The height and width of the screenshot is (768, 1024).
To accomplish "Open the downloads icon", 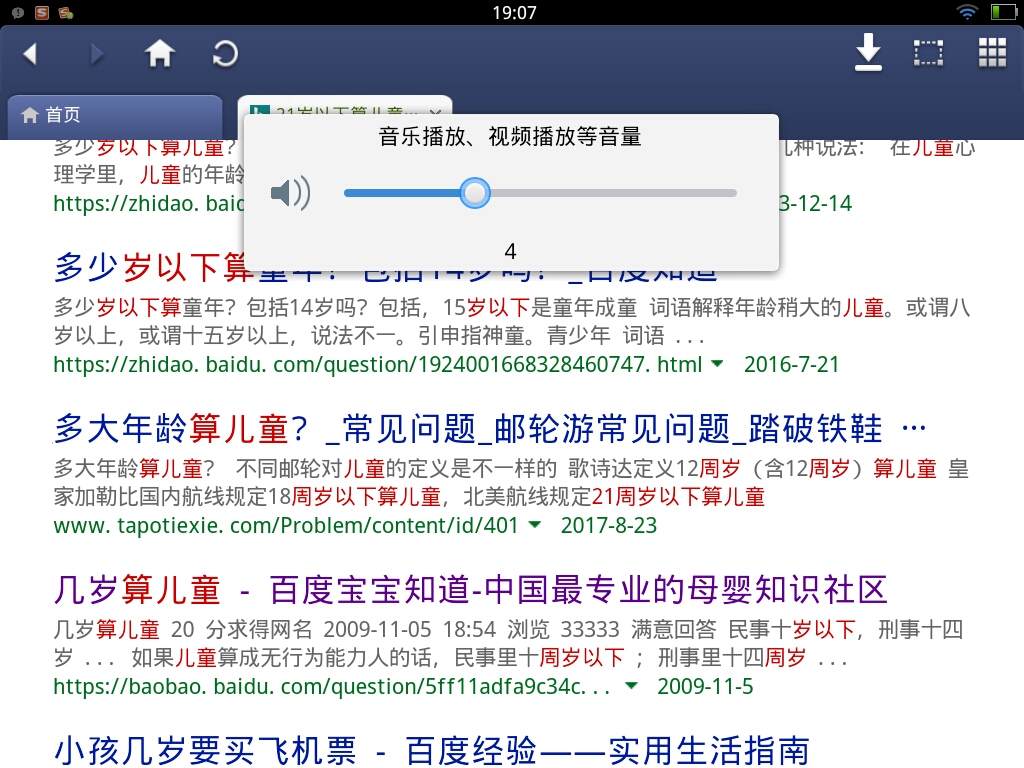I will pos(869,53).
